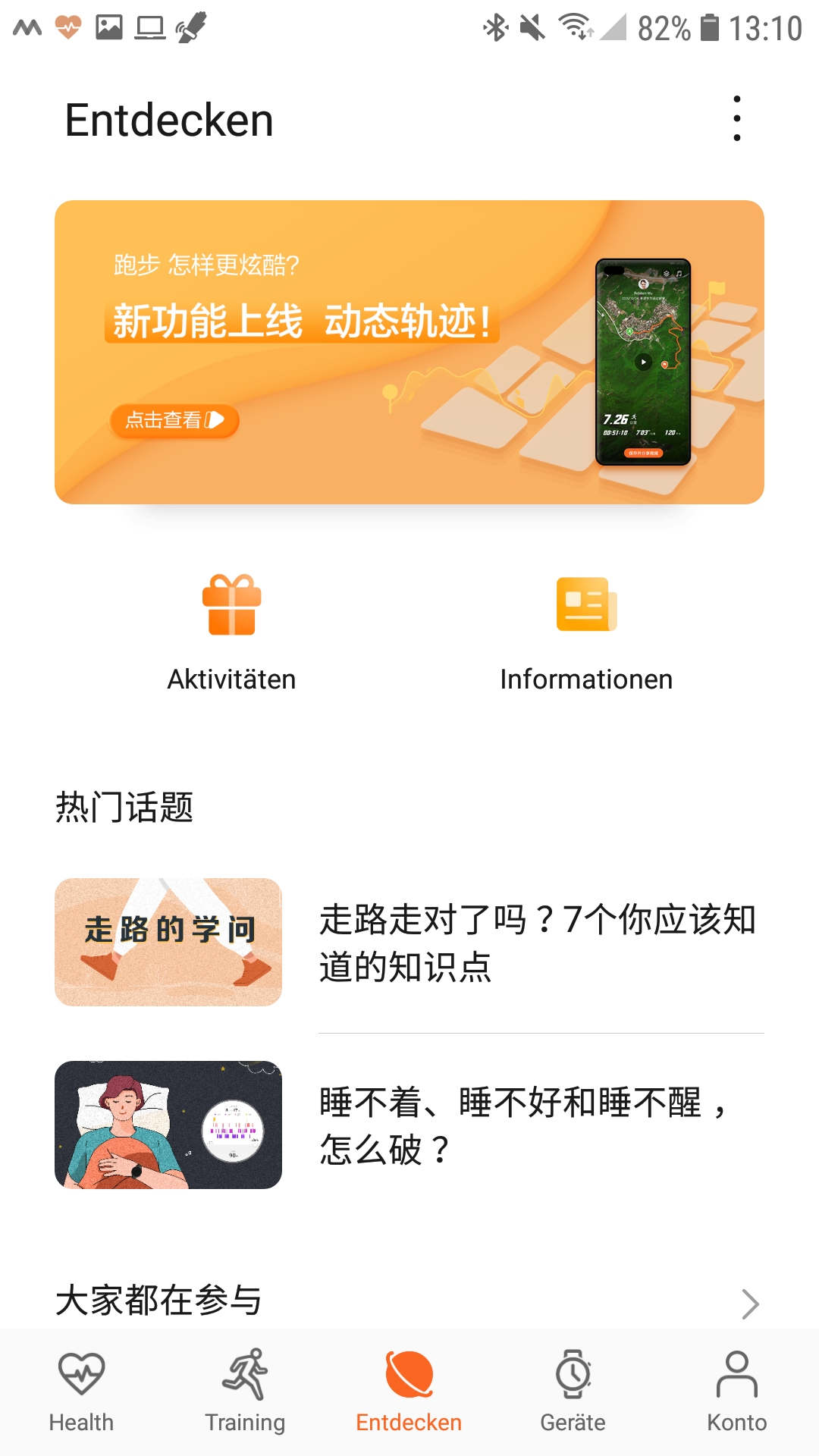Switch to the Health tab
Viewport: 819px width, 1456px height.
[82, 1392]
